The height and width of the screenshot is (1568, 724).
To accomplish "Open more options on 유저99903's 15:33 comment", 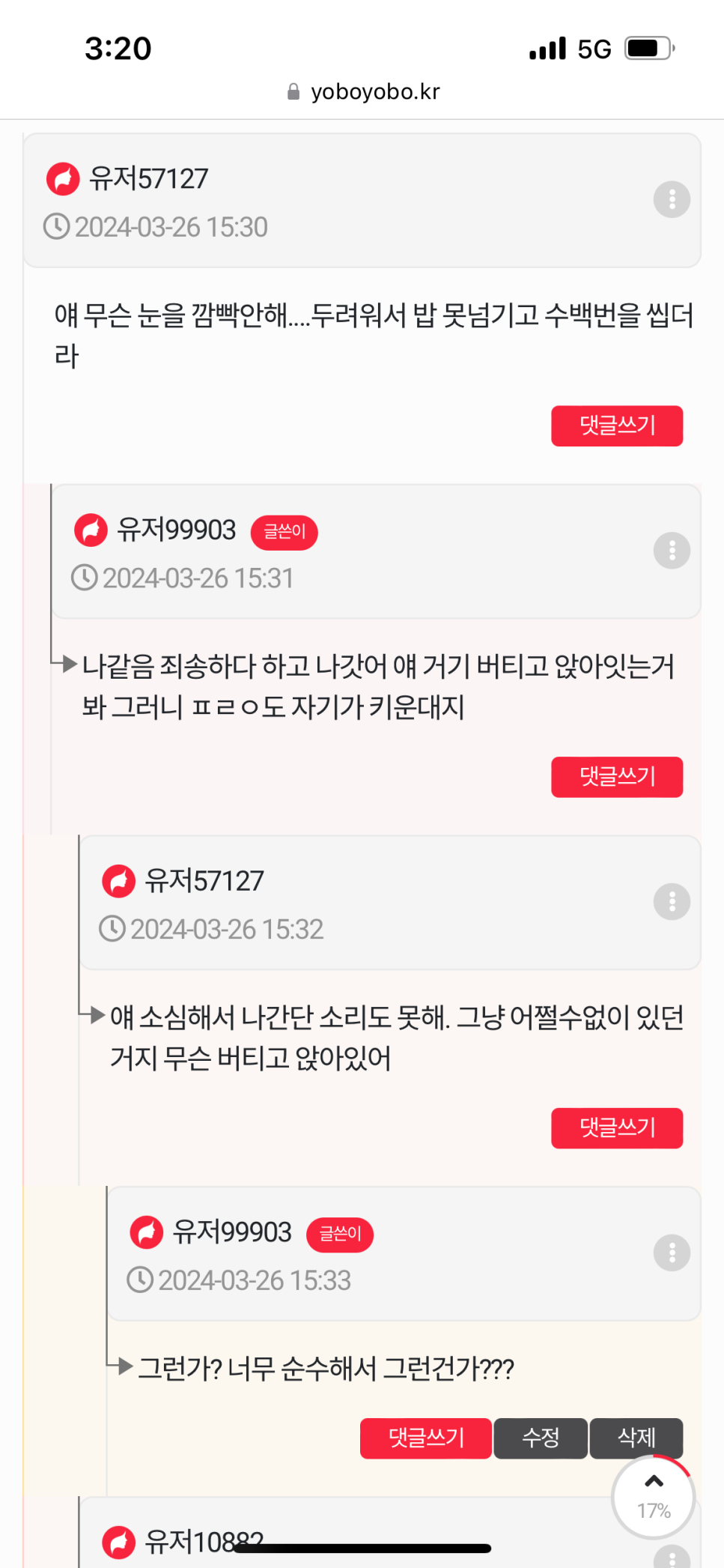I will 672,1253.
